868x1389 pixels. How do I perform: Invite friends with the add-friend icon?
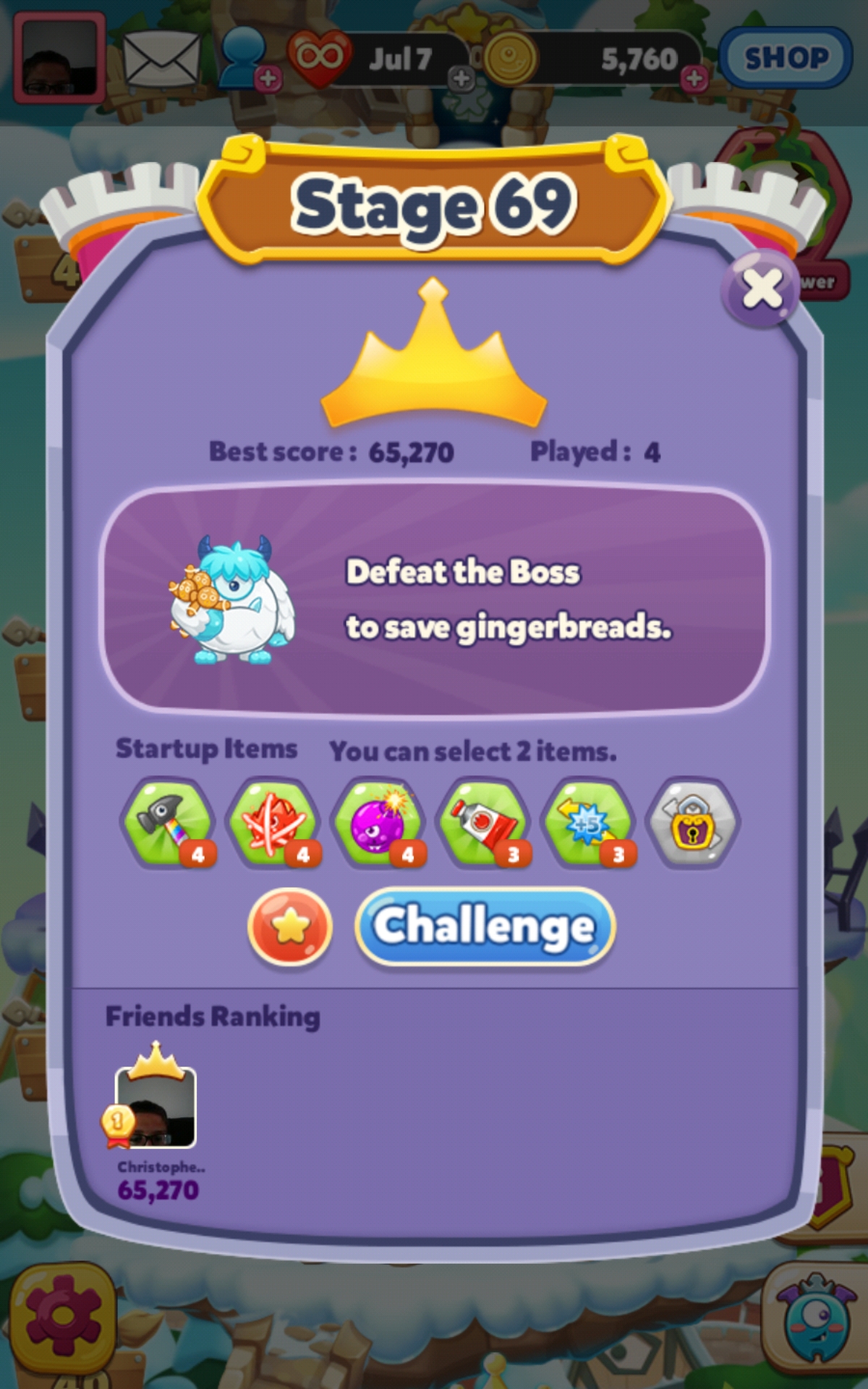pyautogui.click(x=247, y=59)
